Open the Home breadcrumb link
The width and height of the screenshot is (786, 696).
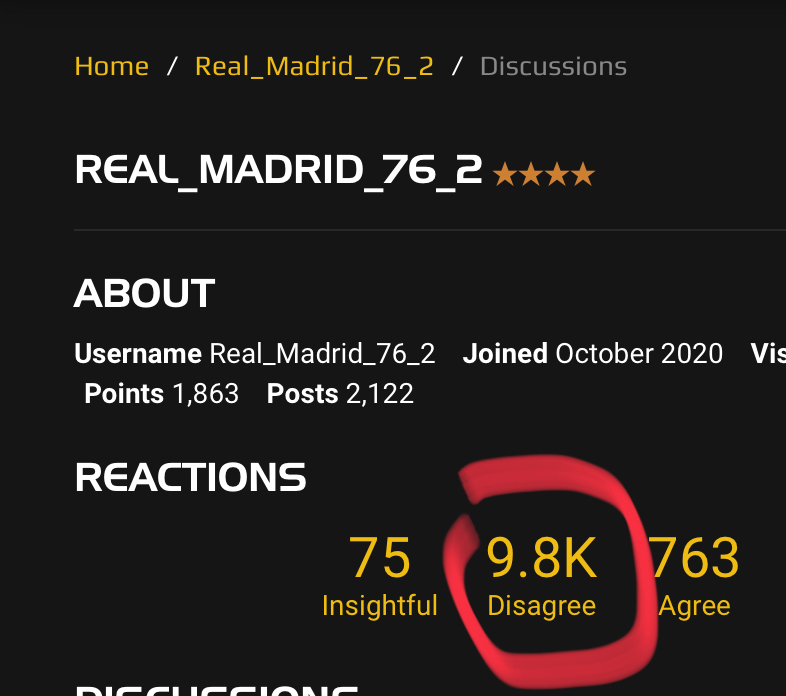tap(111, 67)
